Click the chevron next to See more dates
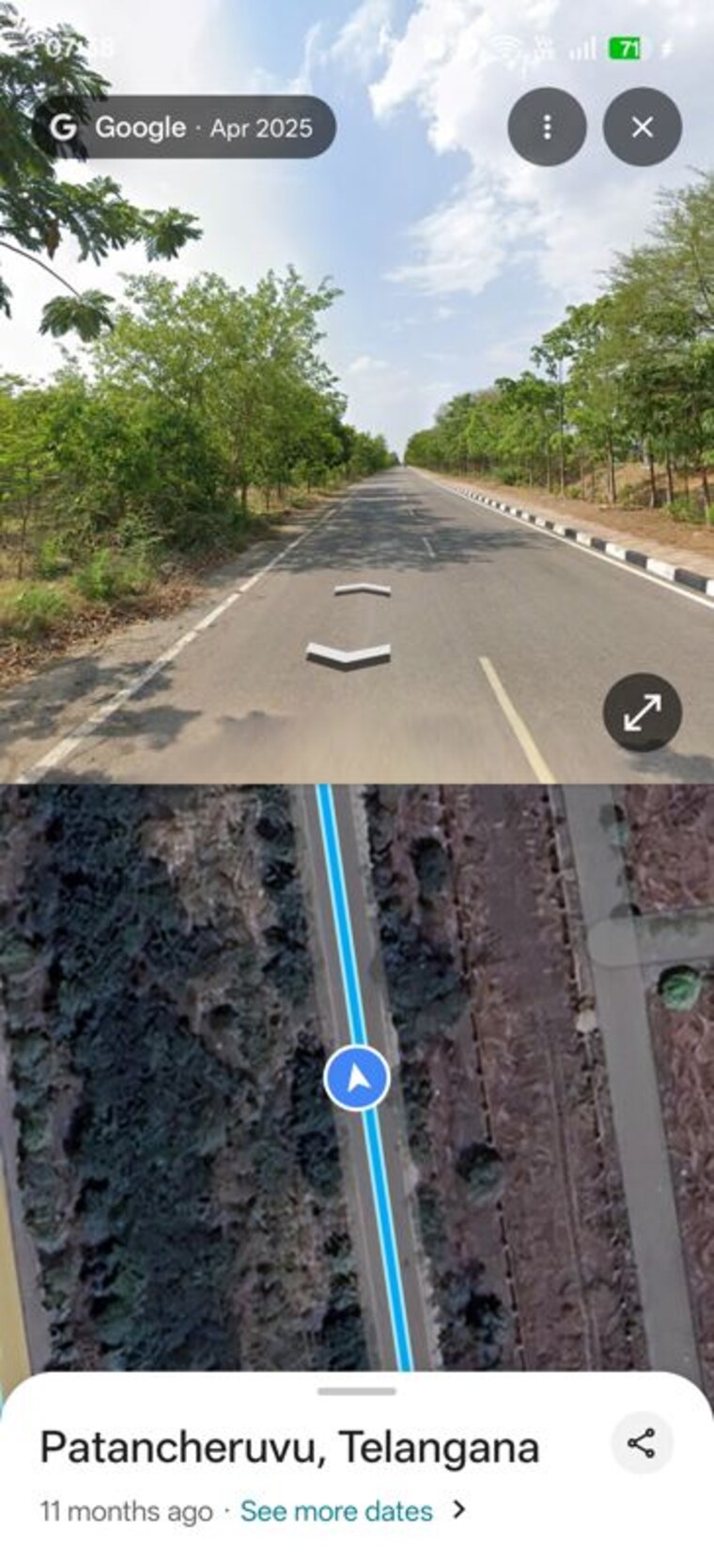Screen dimensions: 714x1568 [x=459, y=1511]
